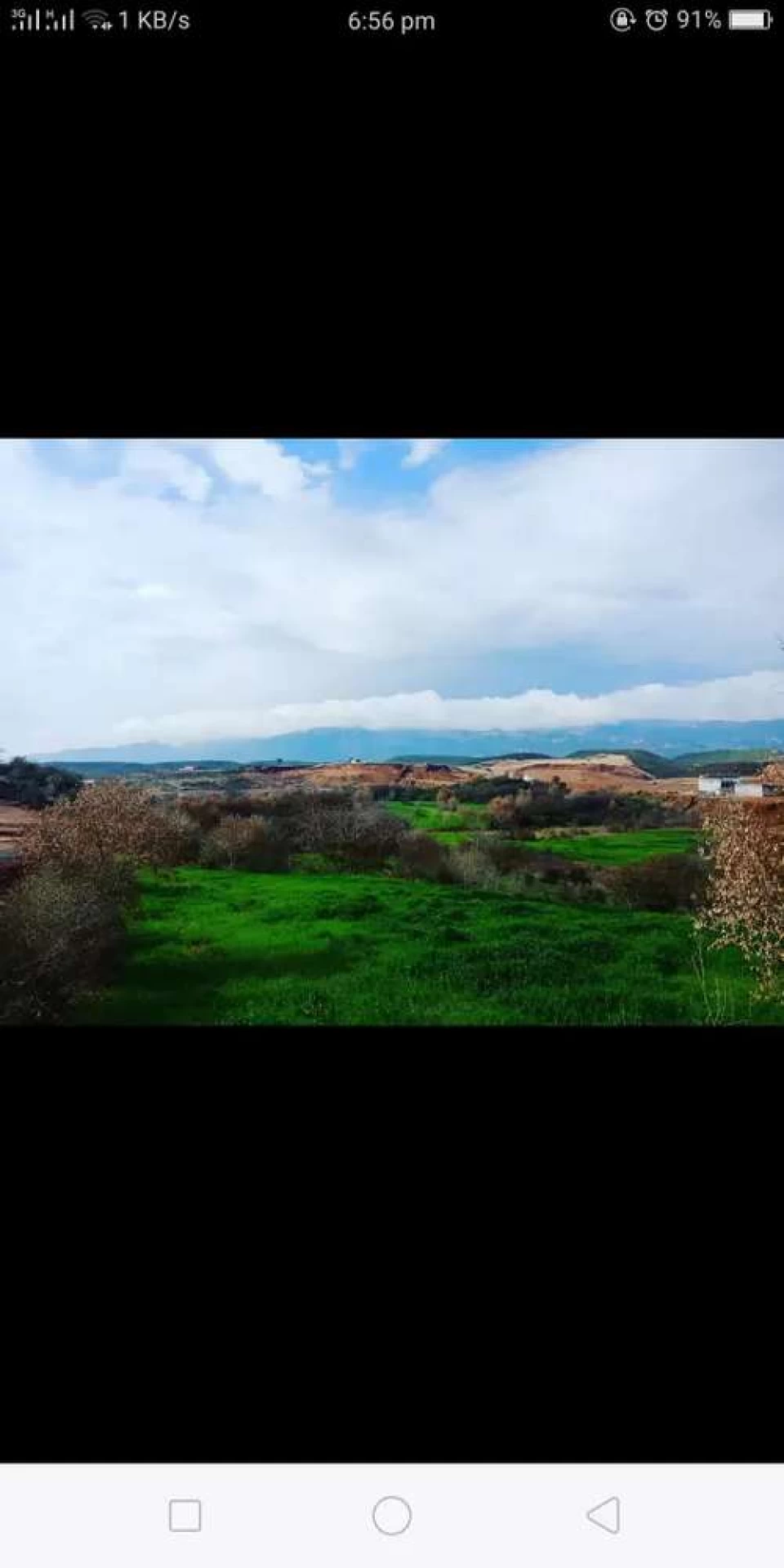Go back using the triangle navigation button
The width and height of the screenshot is (784, 1568).
click(604, 1516)
